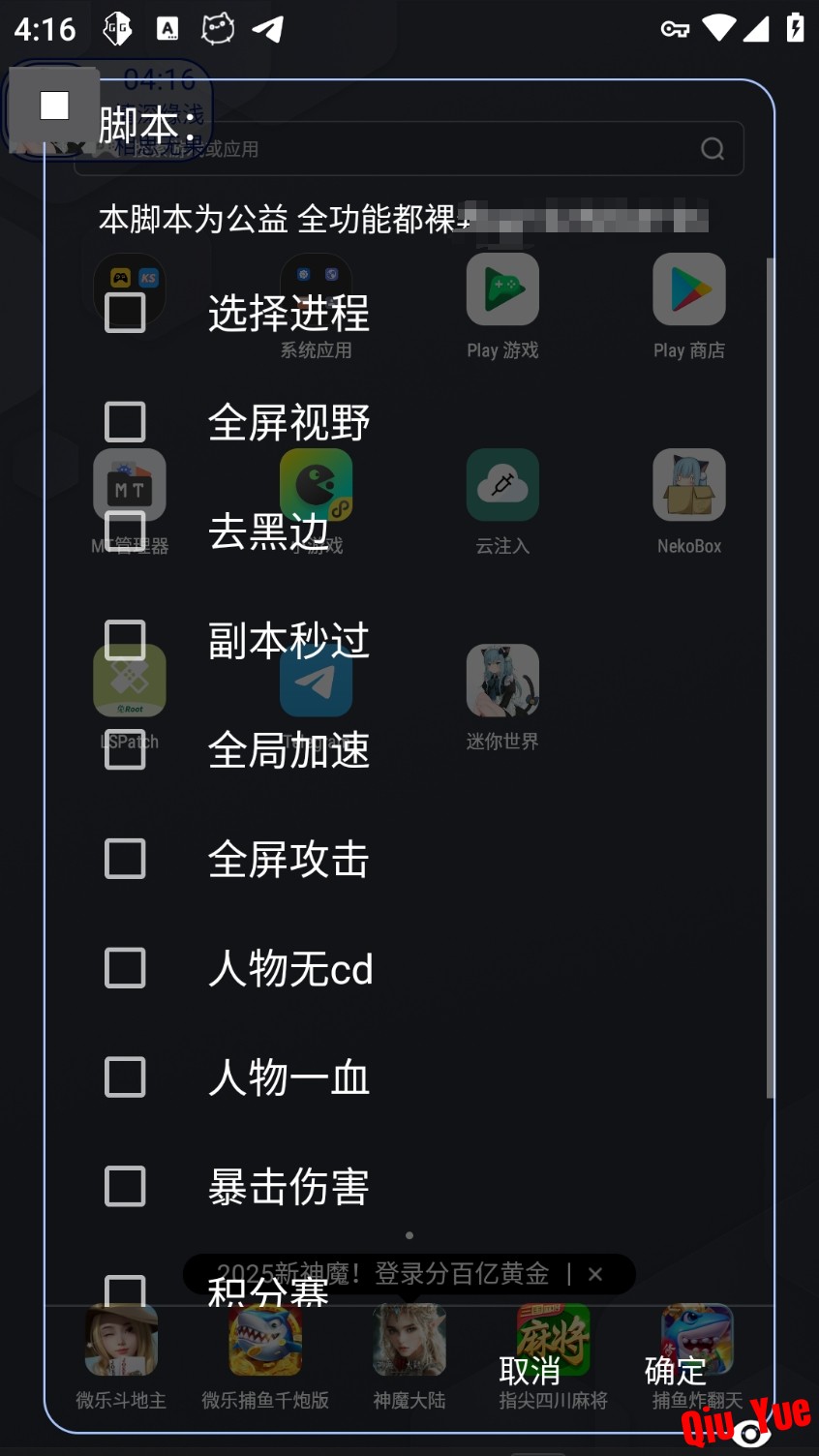
Task: Enable 人物无cd option
Action: [x=125, y=968]
